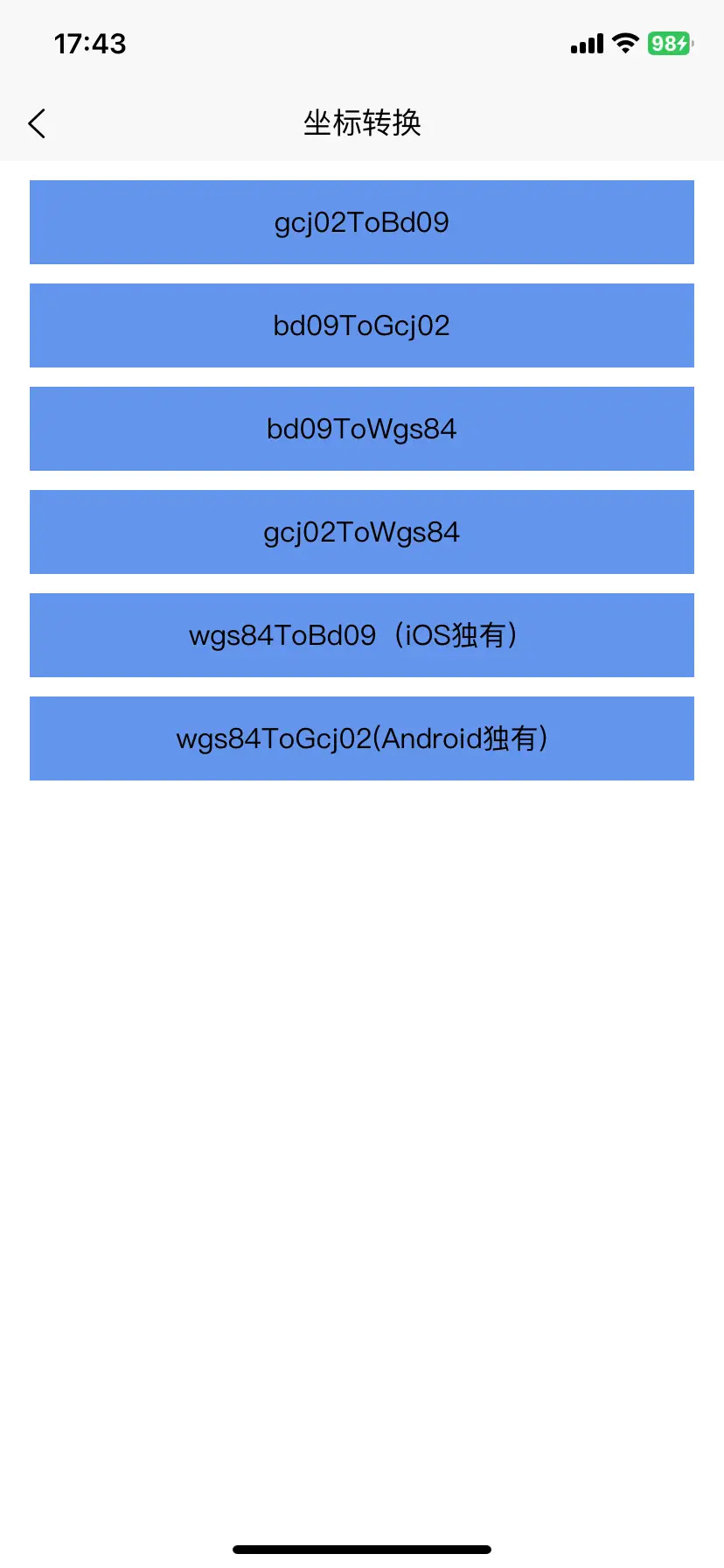Tap the wgs84ToBd09 iOS-only button

click(x=362, y=635)
